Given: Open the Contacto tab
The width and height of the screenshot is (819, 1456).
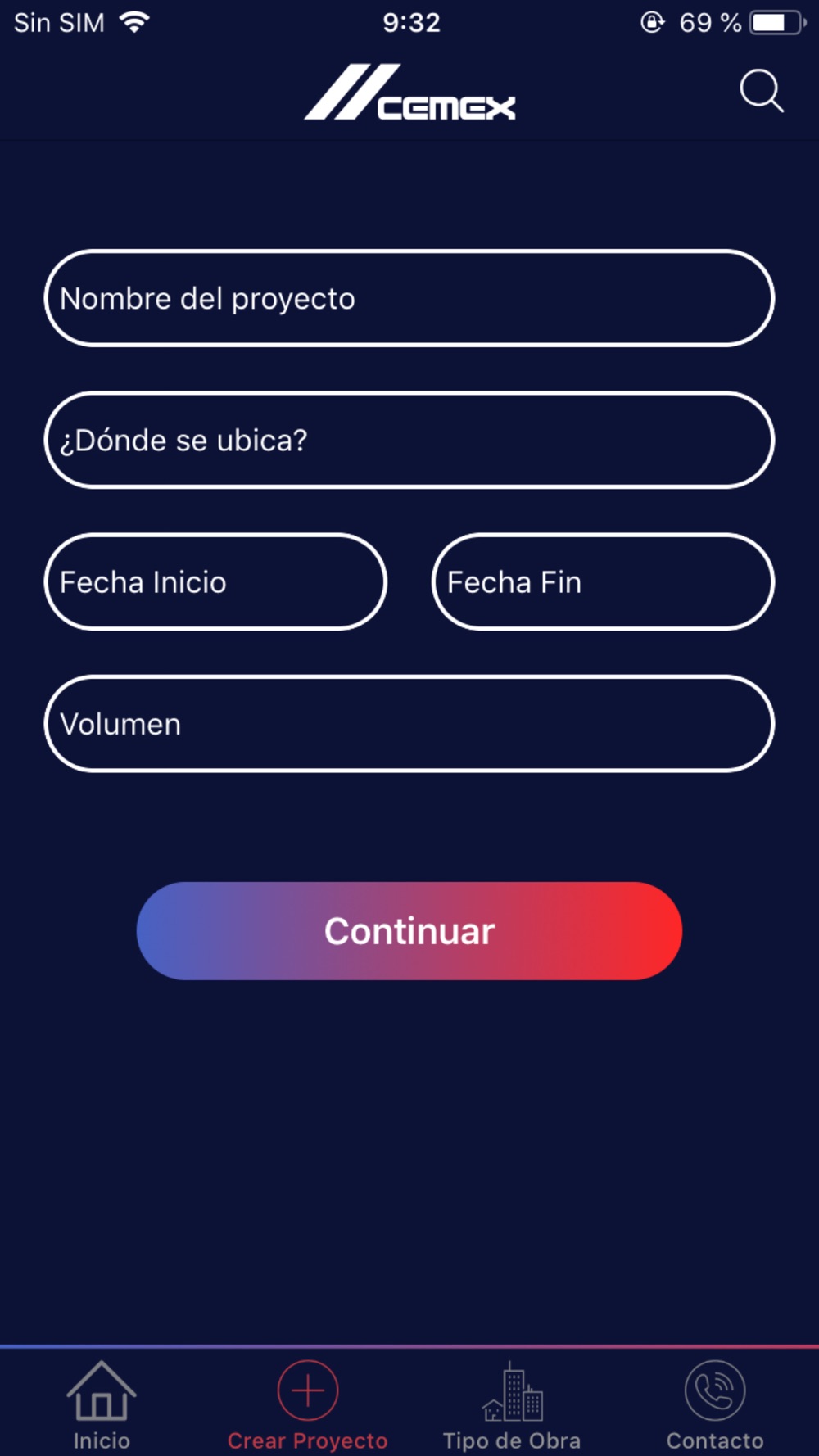Looking at the screenshot, I should [715, 1405].
